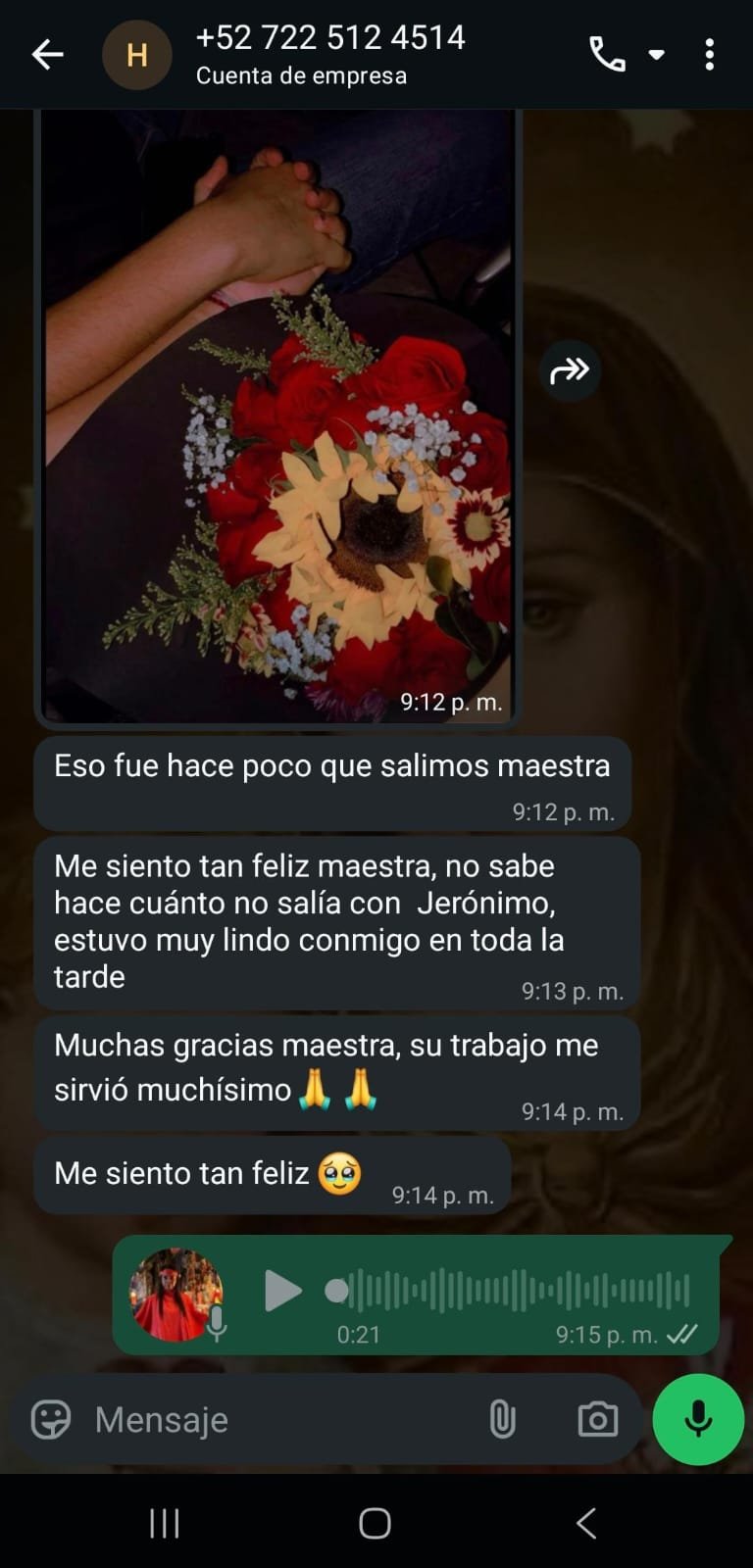
Task: Go to the home screen
Action: 375,1523
